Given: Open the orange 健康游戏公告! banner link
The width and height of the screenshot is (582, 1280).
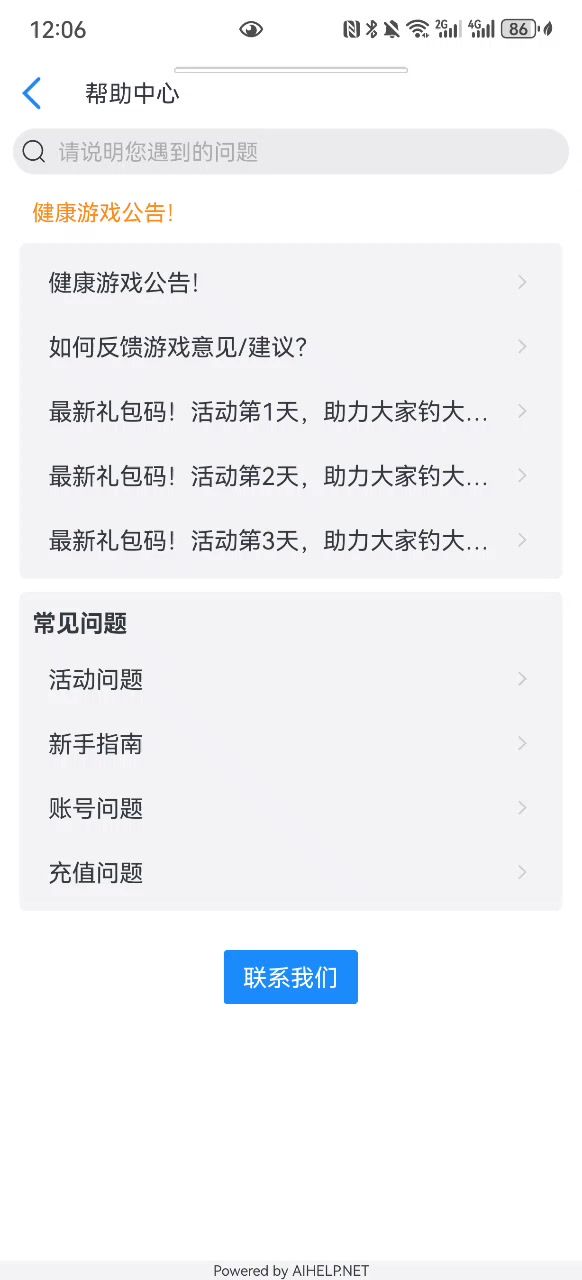Looking at the screenshot, I should pyautogui.click(x=103, y=212).
